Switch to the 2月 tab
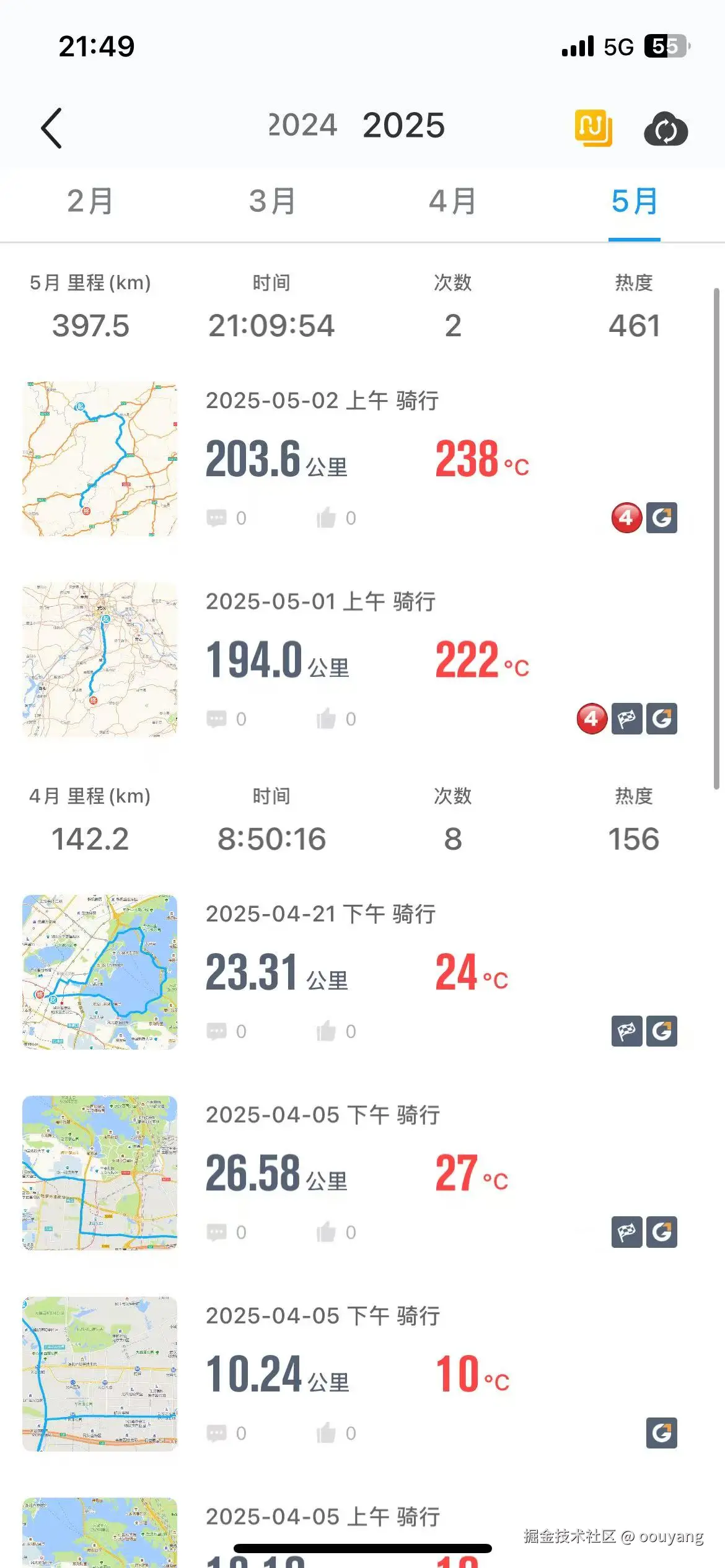This screenshot has width=725, height=1568. tap(90, 201)
